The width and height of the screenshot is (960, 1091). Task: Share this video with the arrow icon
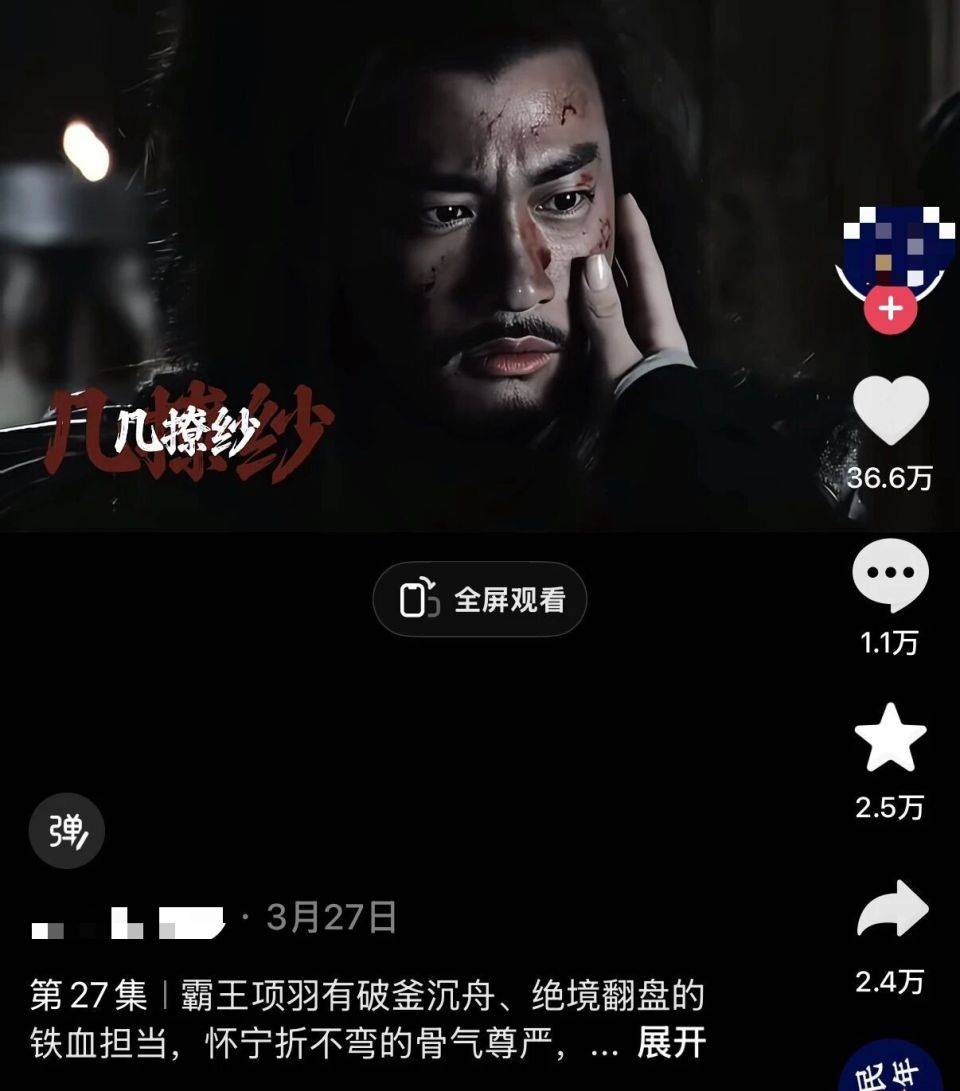[890, 909]
